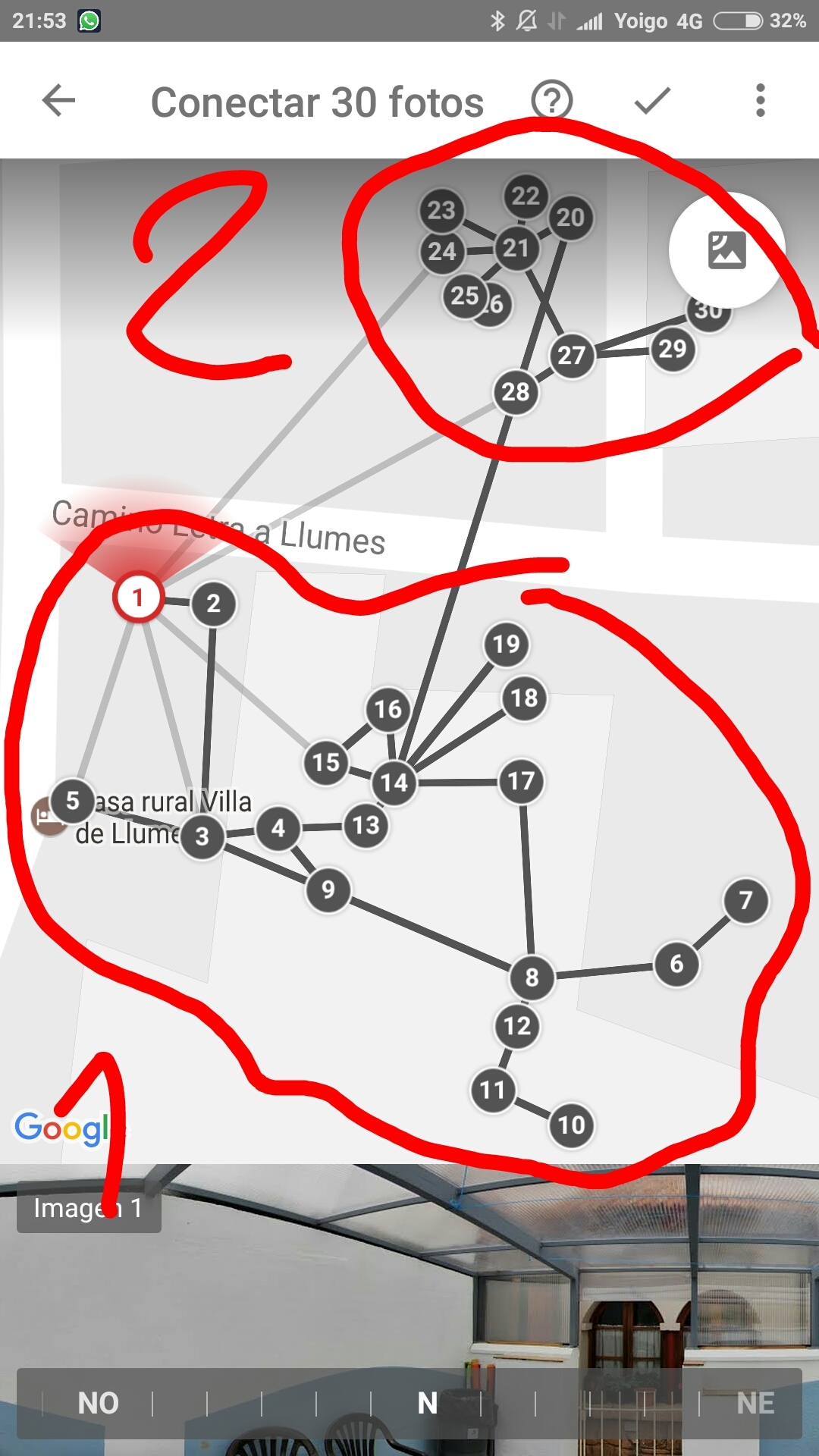Viewport: 819px width, 1456px height.
Task: Select photo node 14
Action: 394,782
